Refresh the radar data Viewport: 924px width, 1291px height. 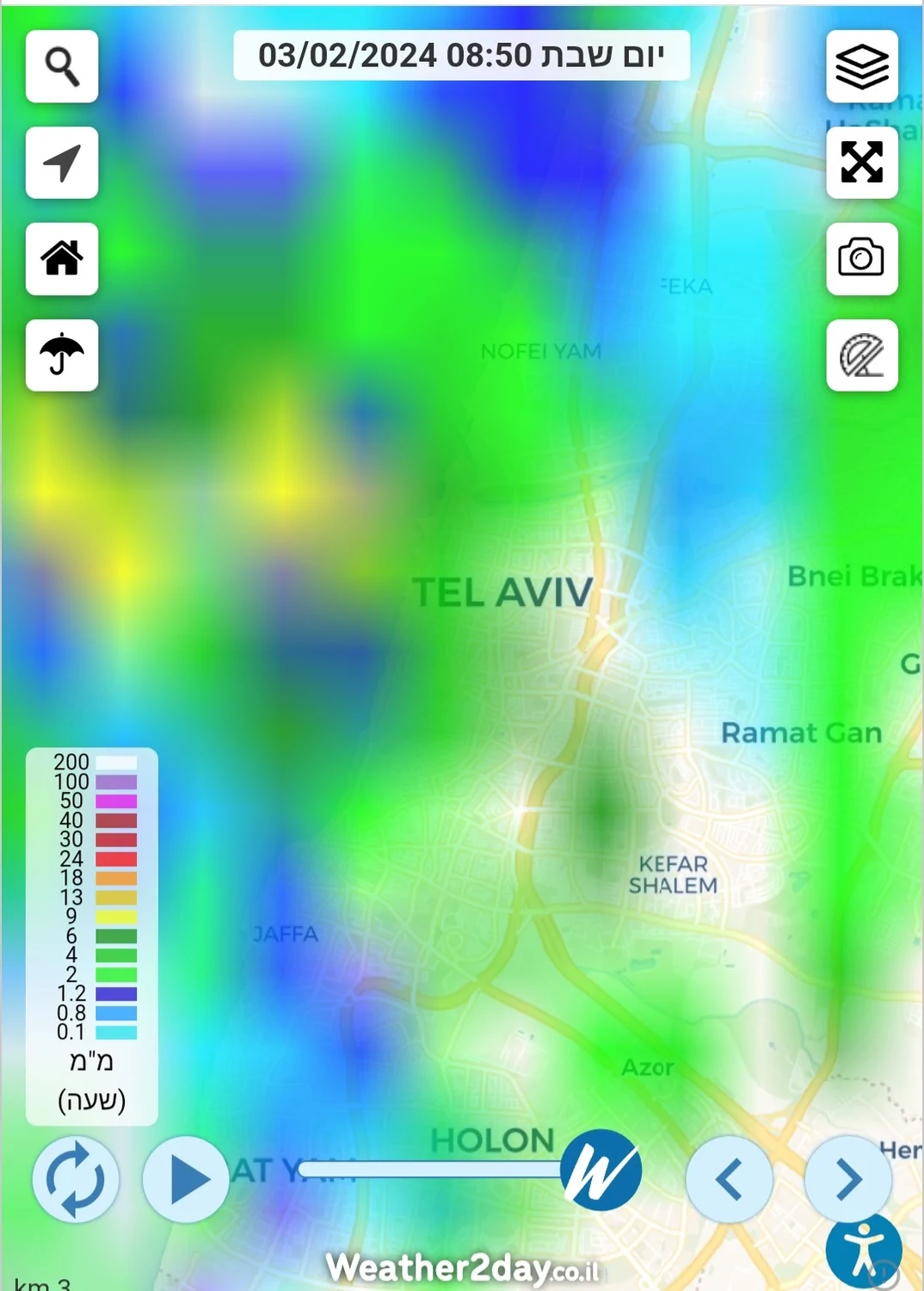pos(76,1179)
